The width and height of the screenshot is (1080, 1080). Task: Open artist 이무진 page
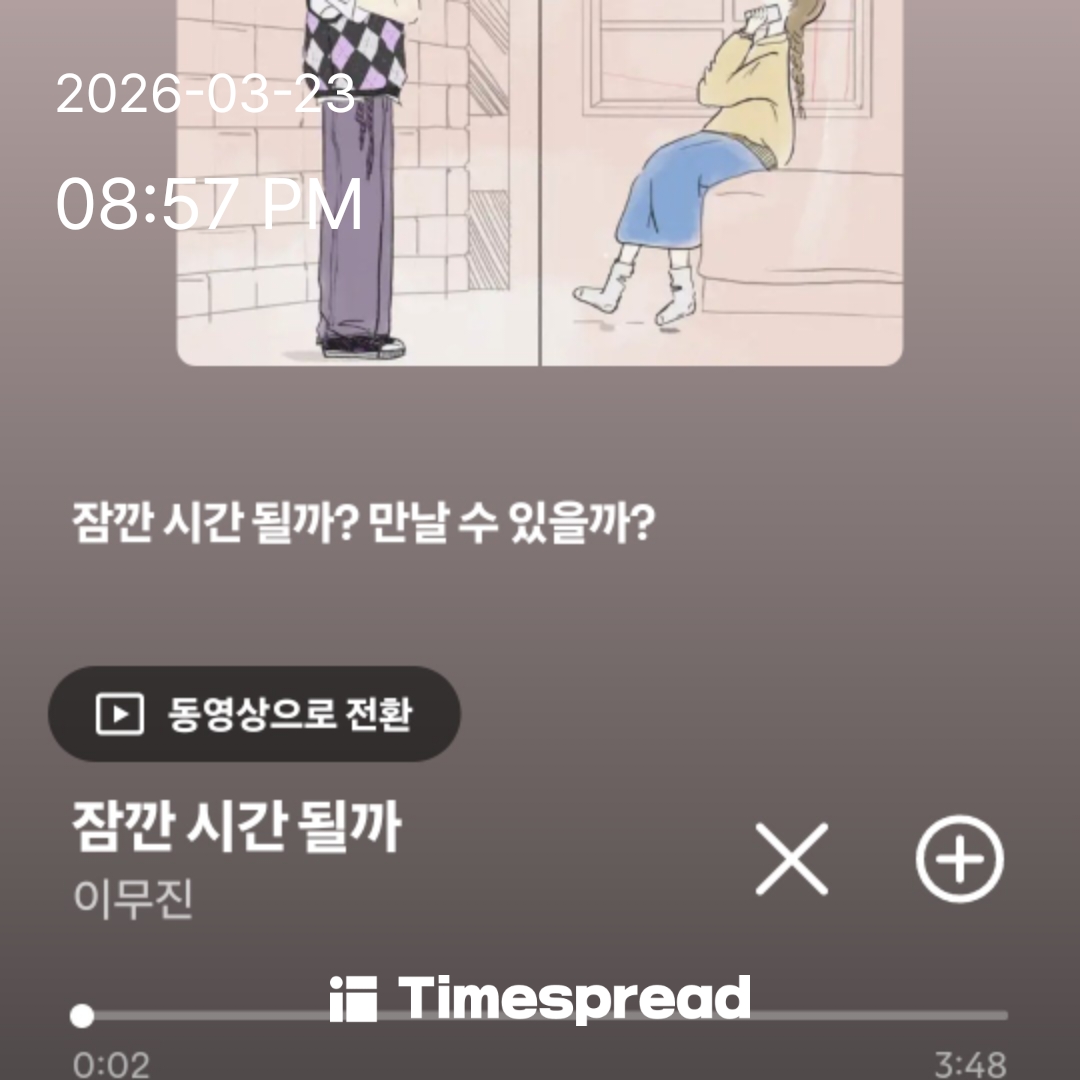[x=133, y=898]
